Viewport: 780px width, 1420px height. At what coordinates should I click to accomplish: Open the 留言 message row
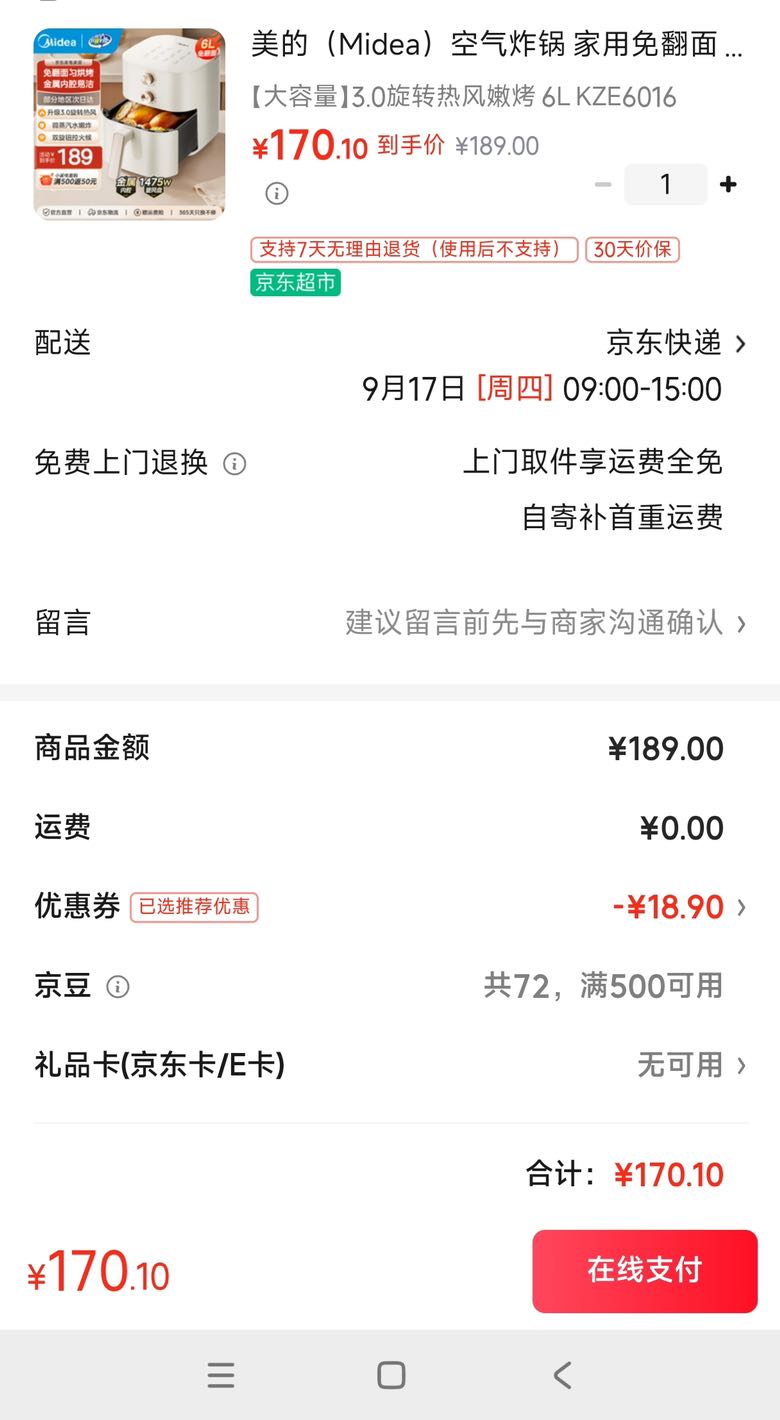(390, 623)
